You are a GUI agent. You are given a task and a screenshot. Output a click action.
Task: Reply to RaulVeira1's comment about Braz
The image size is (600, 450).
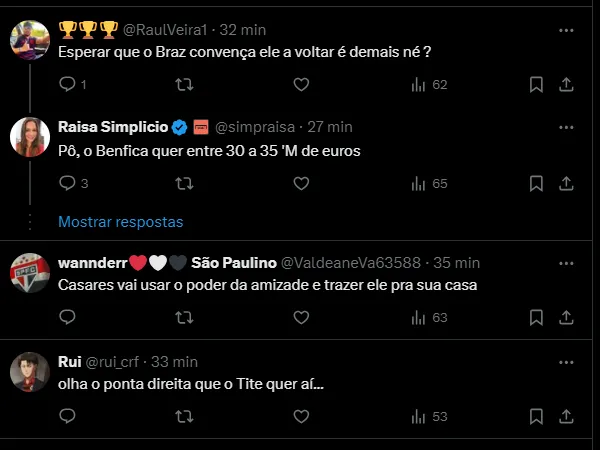tap(68, 85)
